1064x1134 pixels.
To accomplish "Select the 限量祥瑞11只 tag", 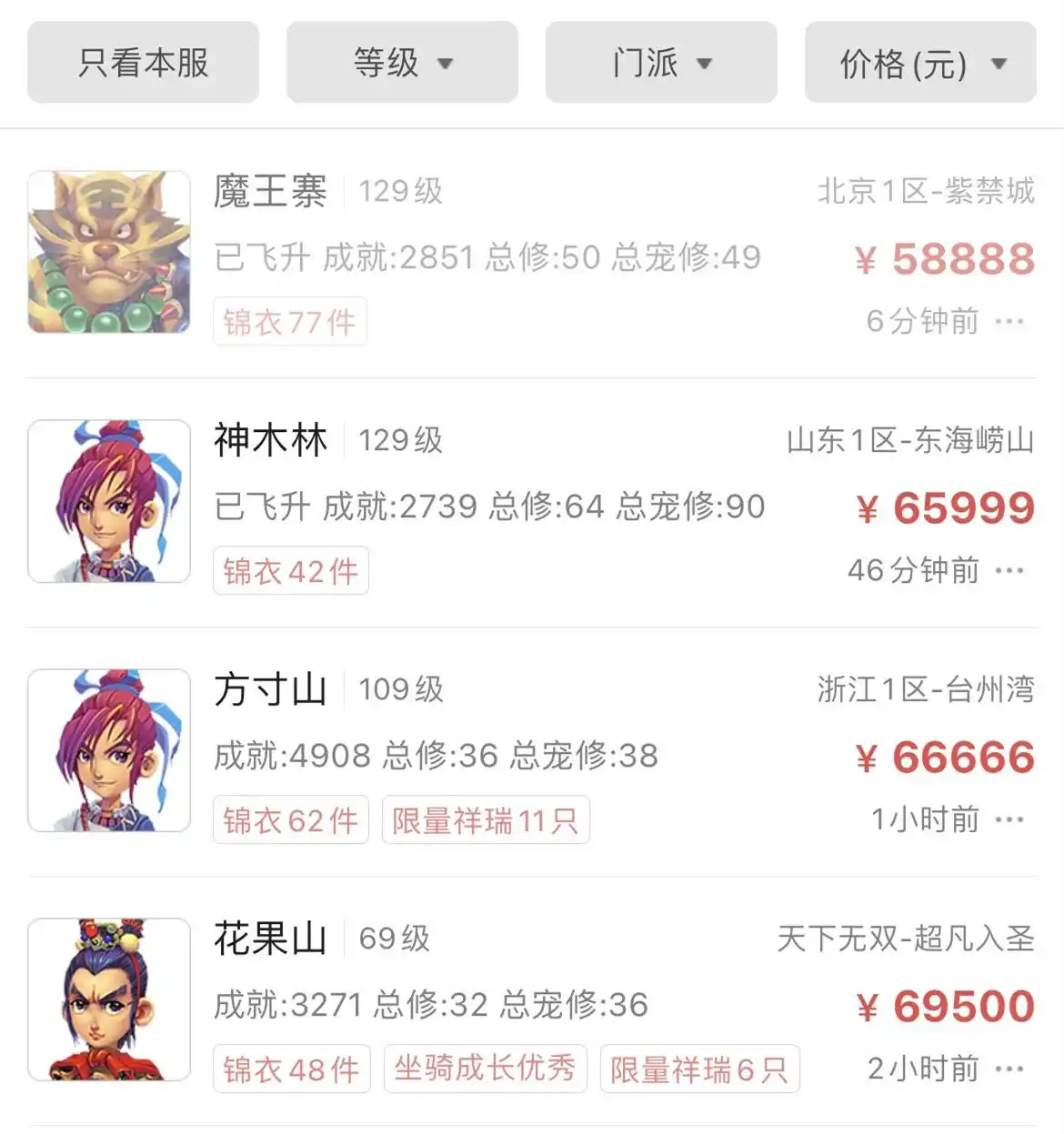I will point(486,818).
